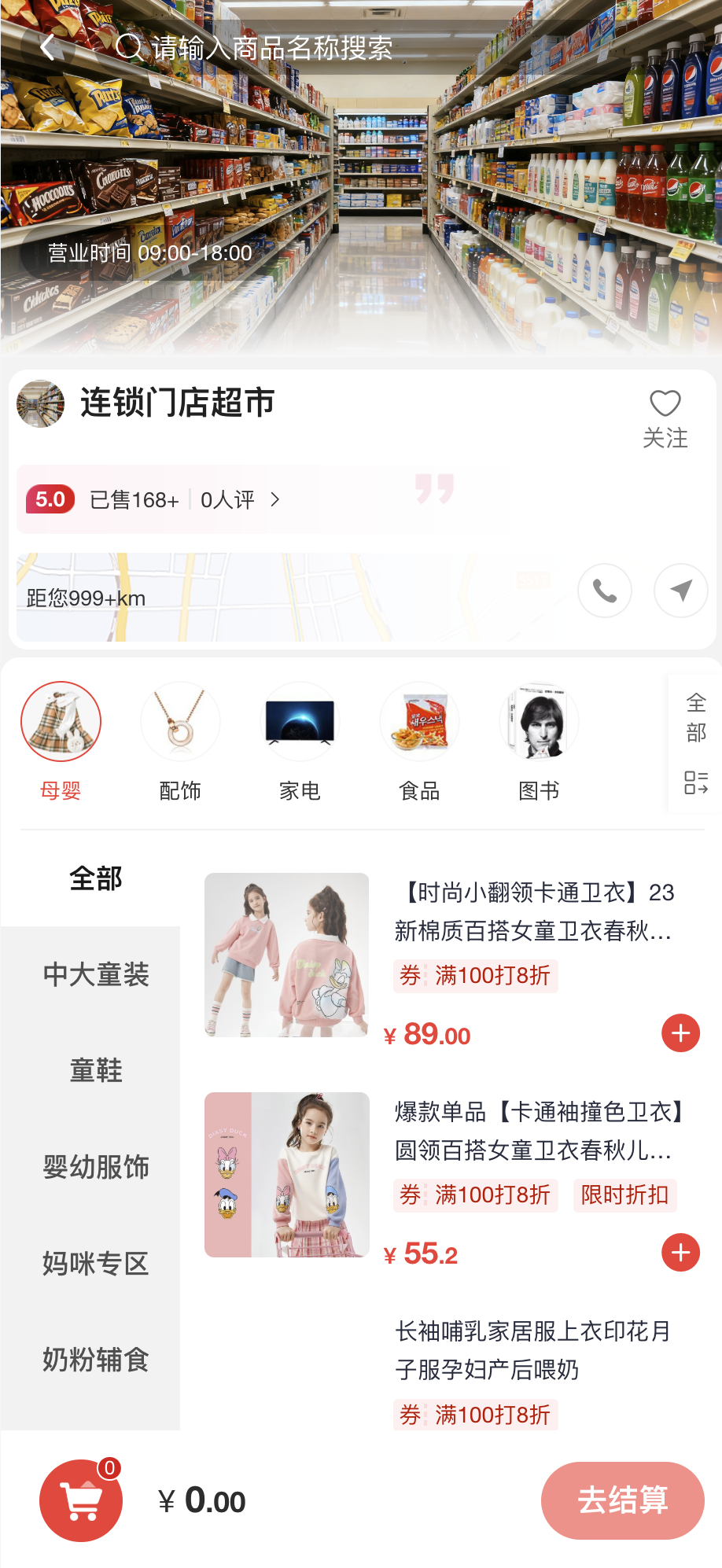Open the shopping cart icon
Viewport: 722px width, 1568px height.
pos(81,1500)
